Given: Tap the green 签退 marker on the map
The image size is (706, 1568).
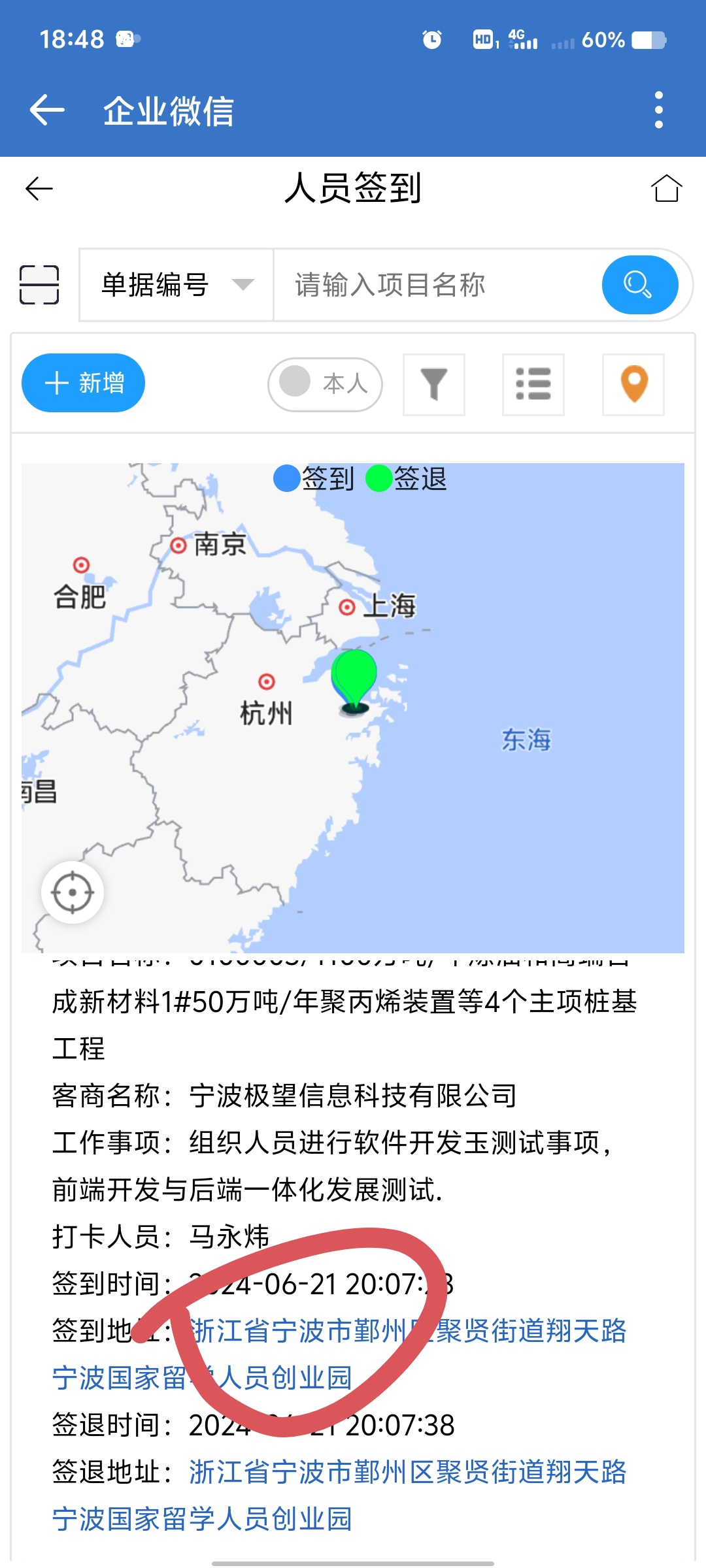Looking at the screenshot, I should coord(354,676).
